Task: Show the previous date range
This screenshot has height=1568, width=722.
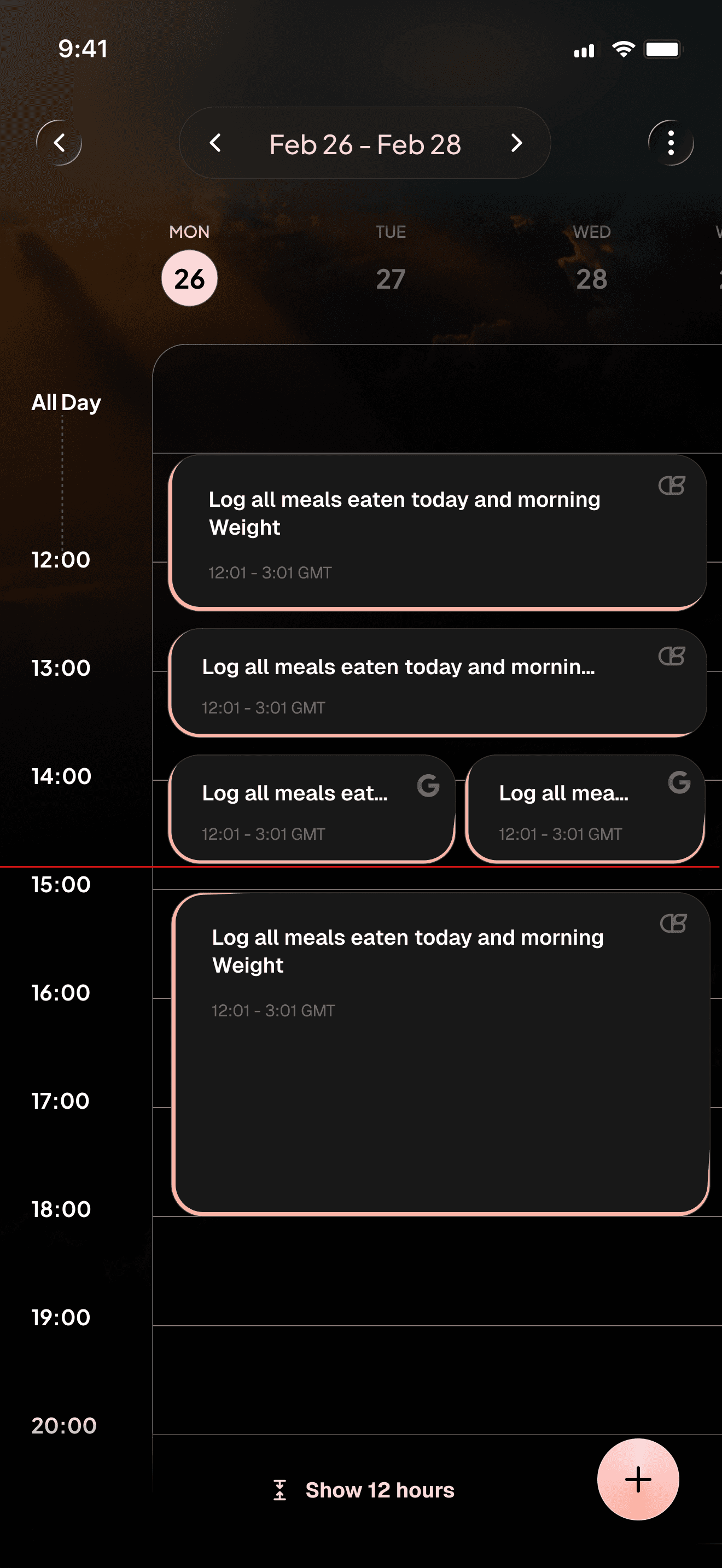Action: [215, 143]
